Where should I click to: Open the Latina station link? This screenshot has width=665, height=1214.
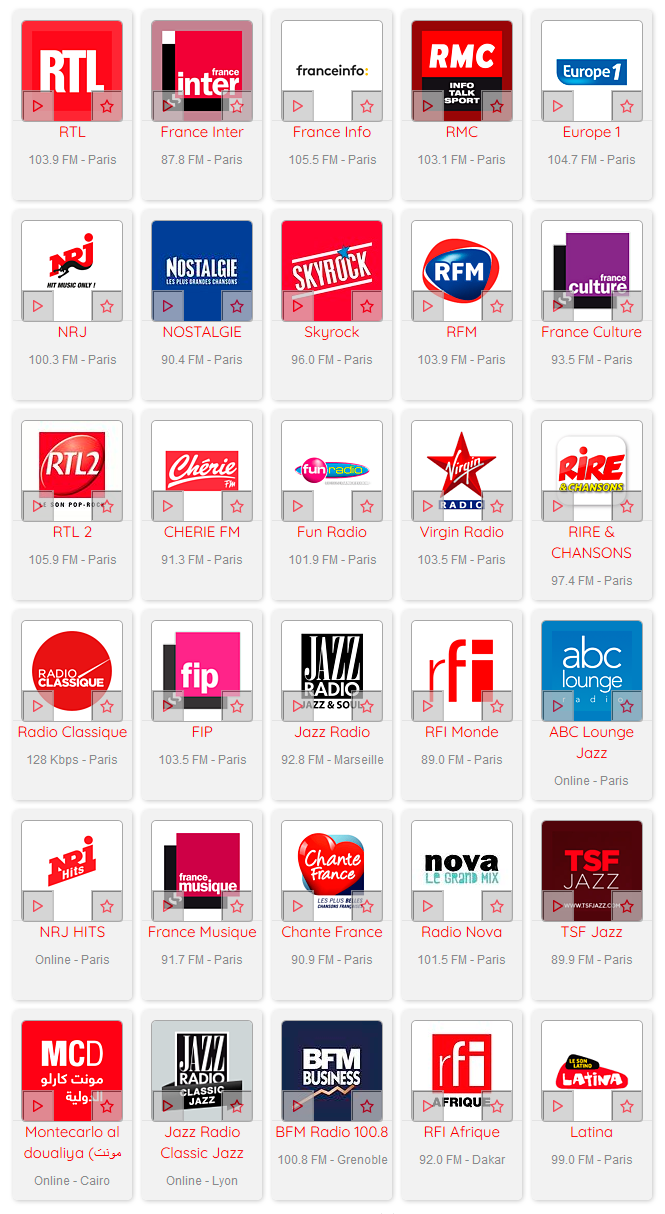592,1132
